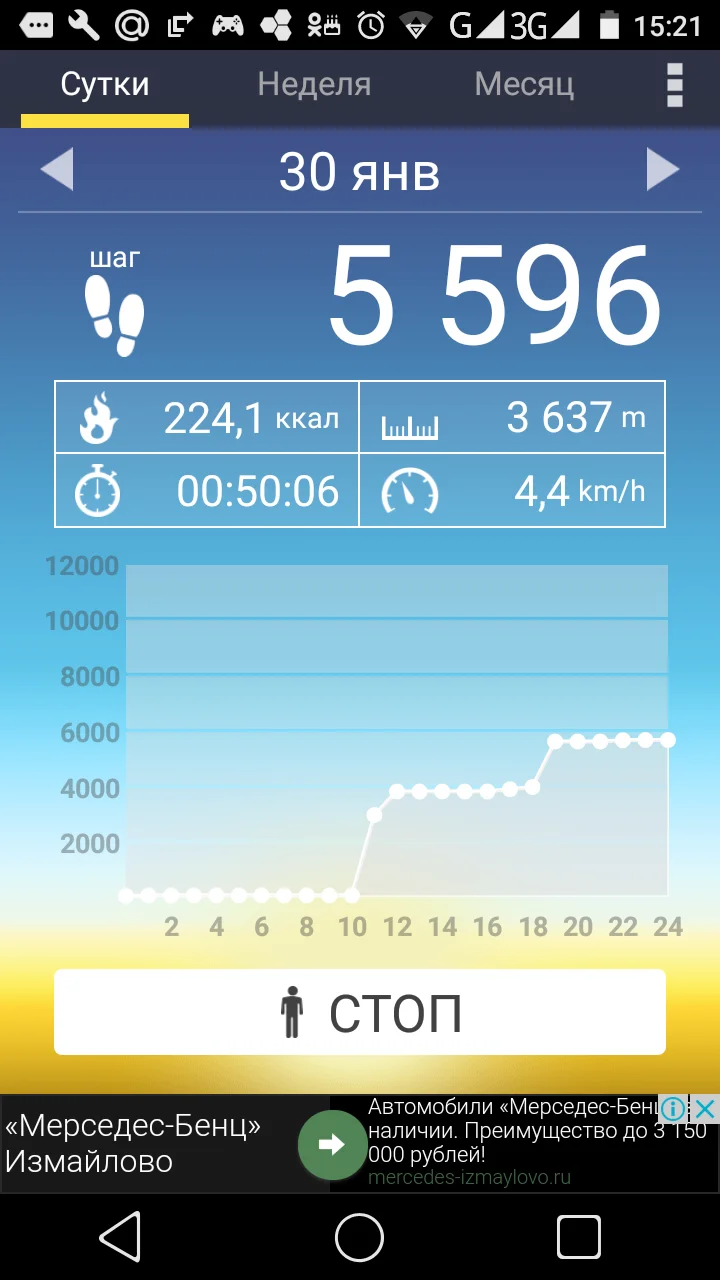Viewport: 720px width, 1280px height.
Task: Select the Сутки tab
Action: point(105,85)
